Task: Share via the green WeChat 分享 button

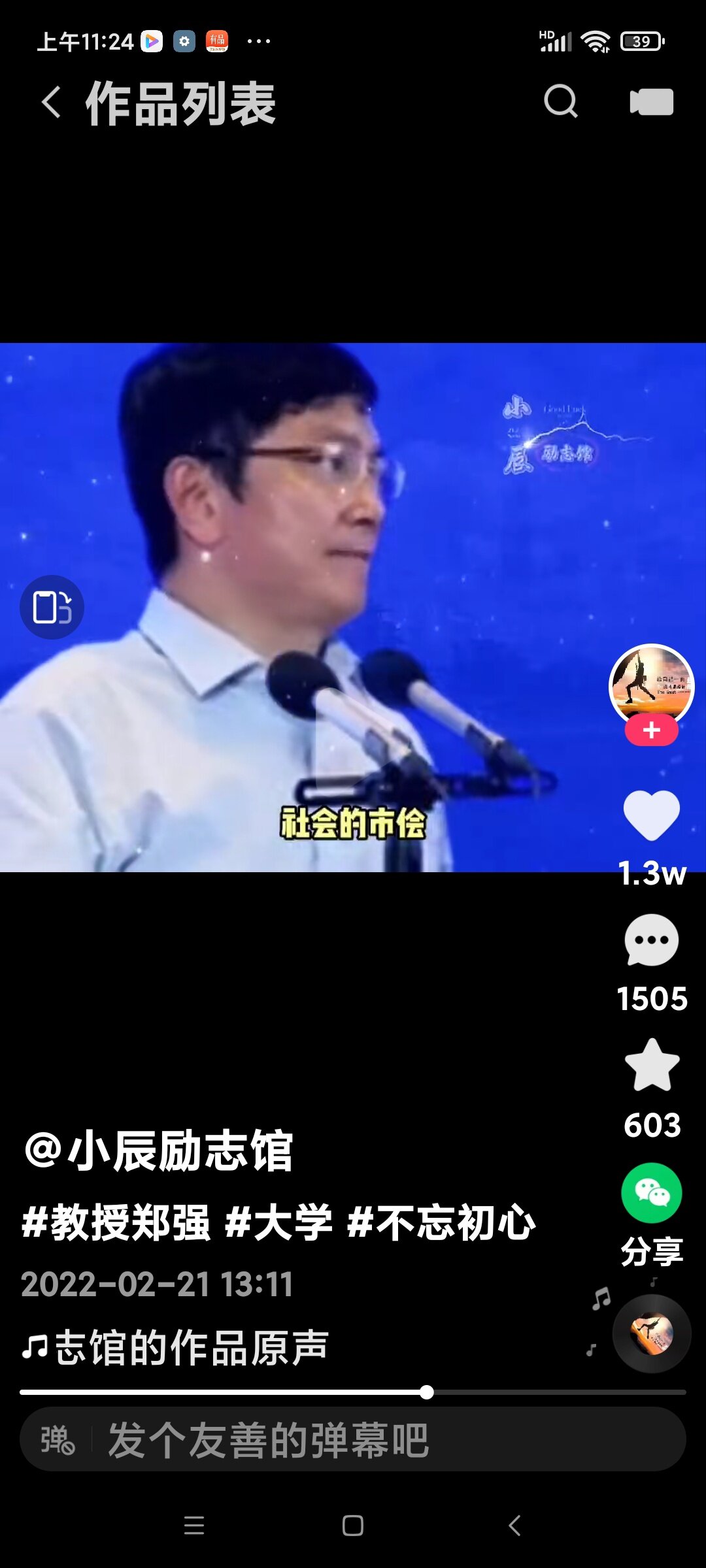Action: (x=652, y=1193)
